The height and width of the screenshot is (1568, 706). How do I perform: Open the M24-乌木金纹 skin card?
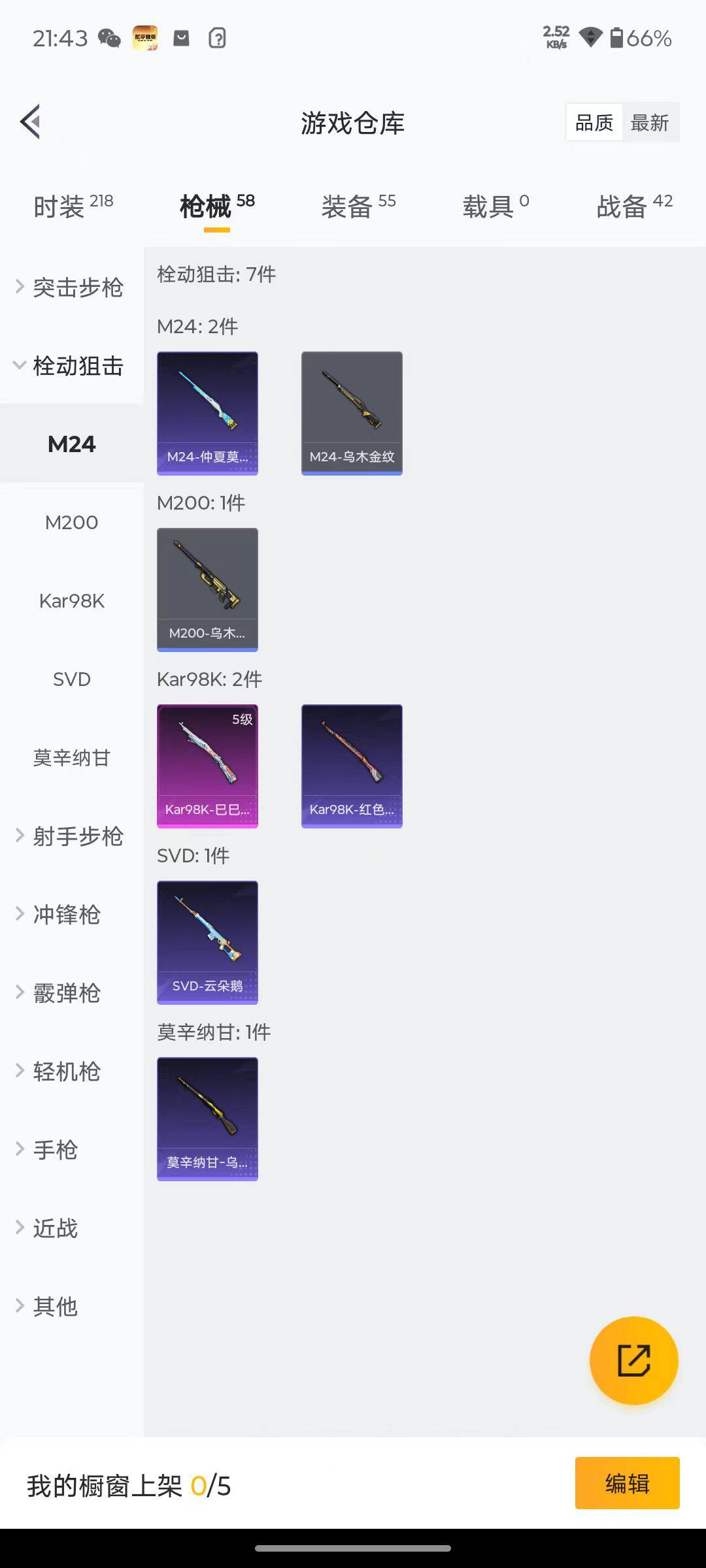click(352, 413)
